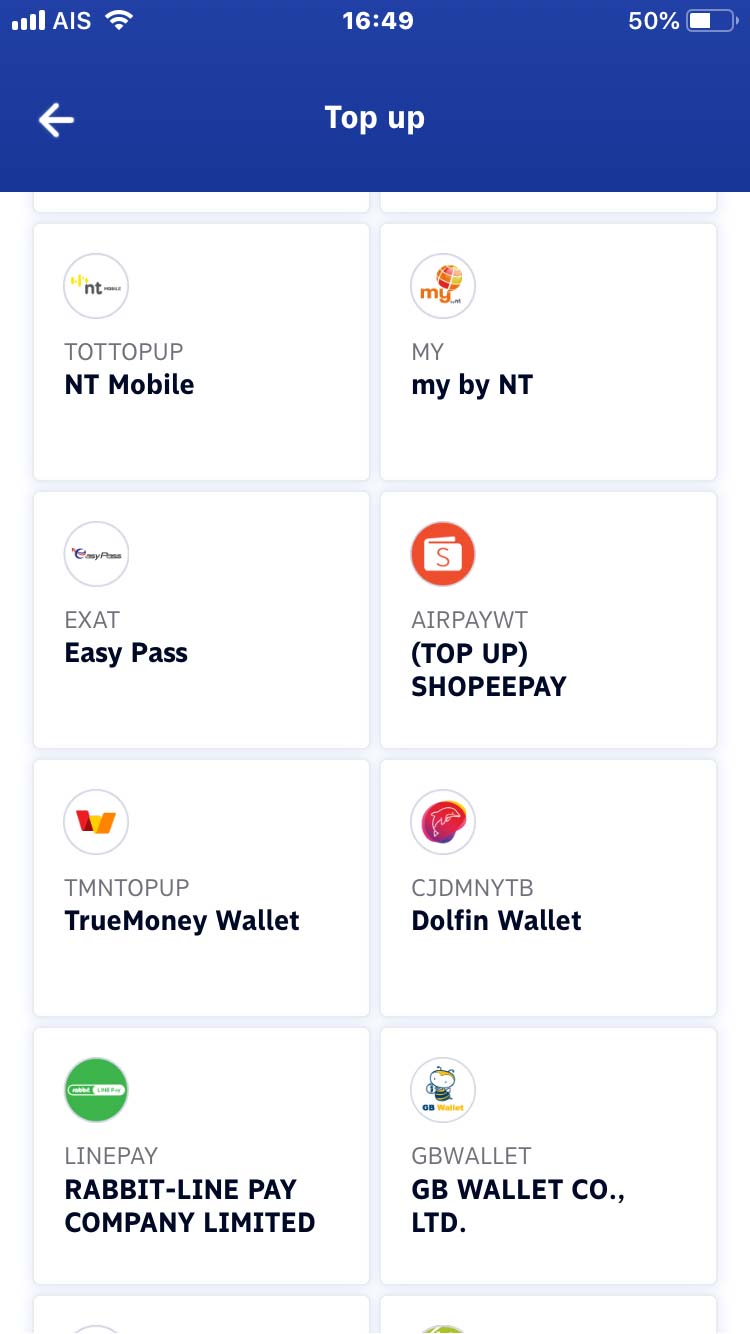Open the Dolfin Wallet card
Image resolution: width=750 pixels, height=1334 pixels.
[548, 888]
